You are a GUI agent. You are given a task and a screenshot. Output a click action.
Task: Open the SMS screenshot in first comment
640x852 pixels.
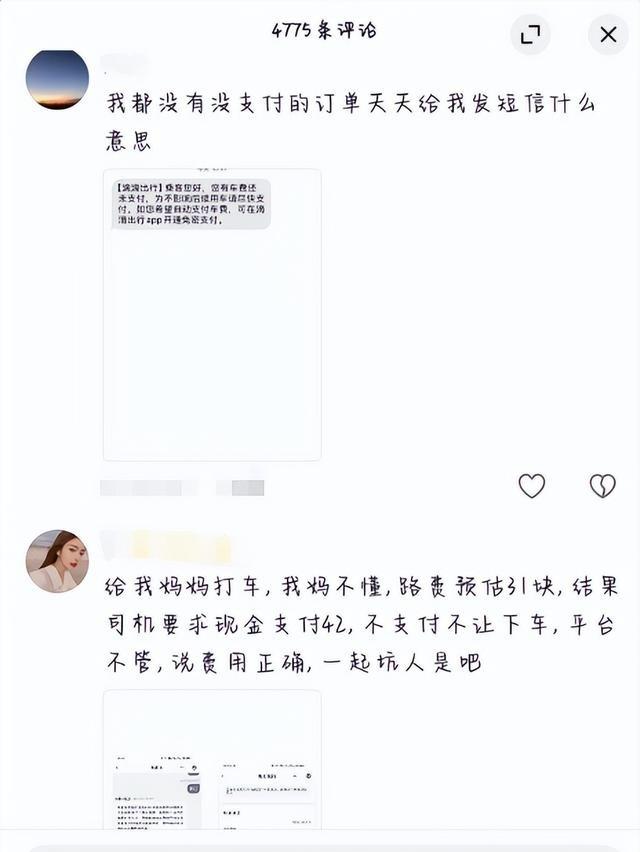212,314
